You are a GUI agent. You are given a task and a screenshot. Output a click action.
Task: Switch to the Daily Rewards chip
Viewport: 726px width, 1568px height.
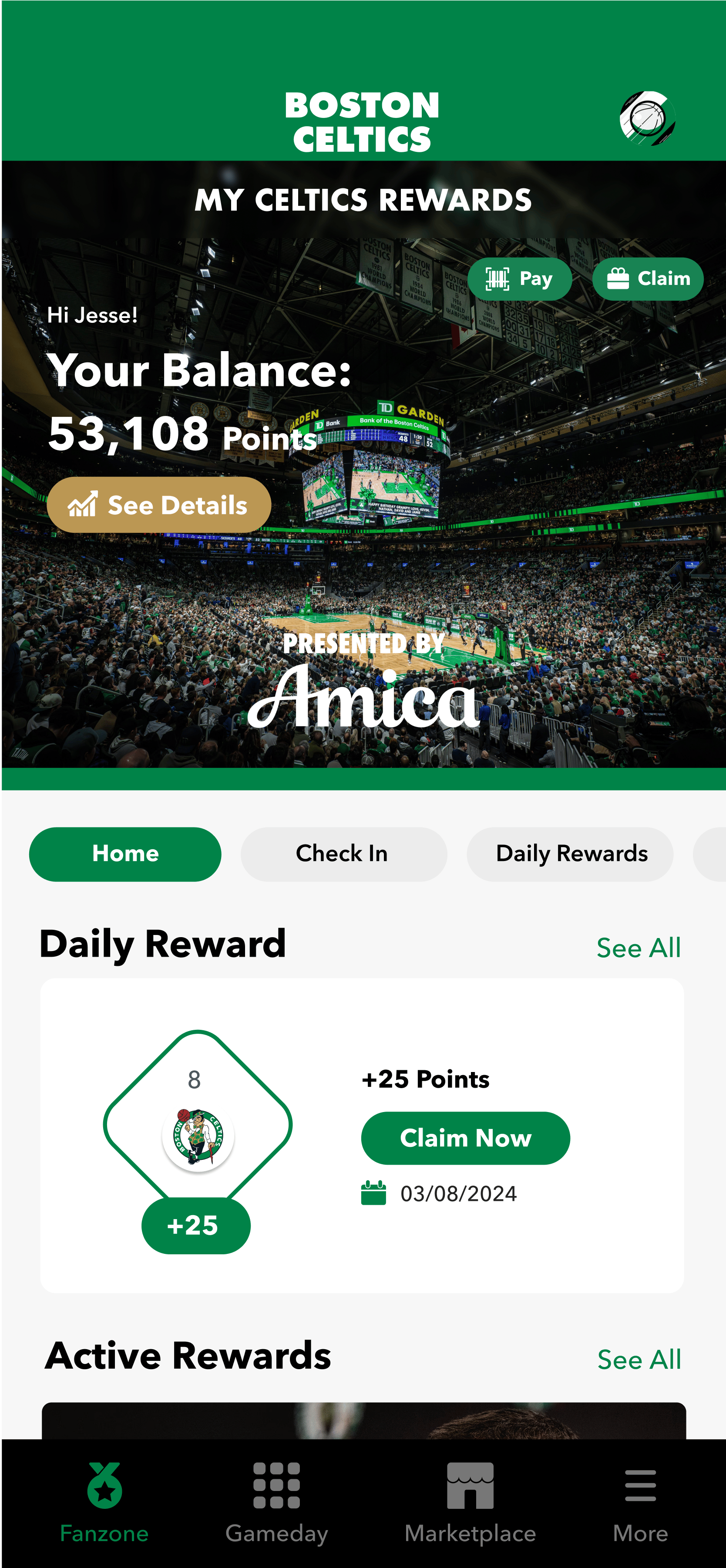pyautogui.click(x=570, y=853)
